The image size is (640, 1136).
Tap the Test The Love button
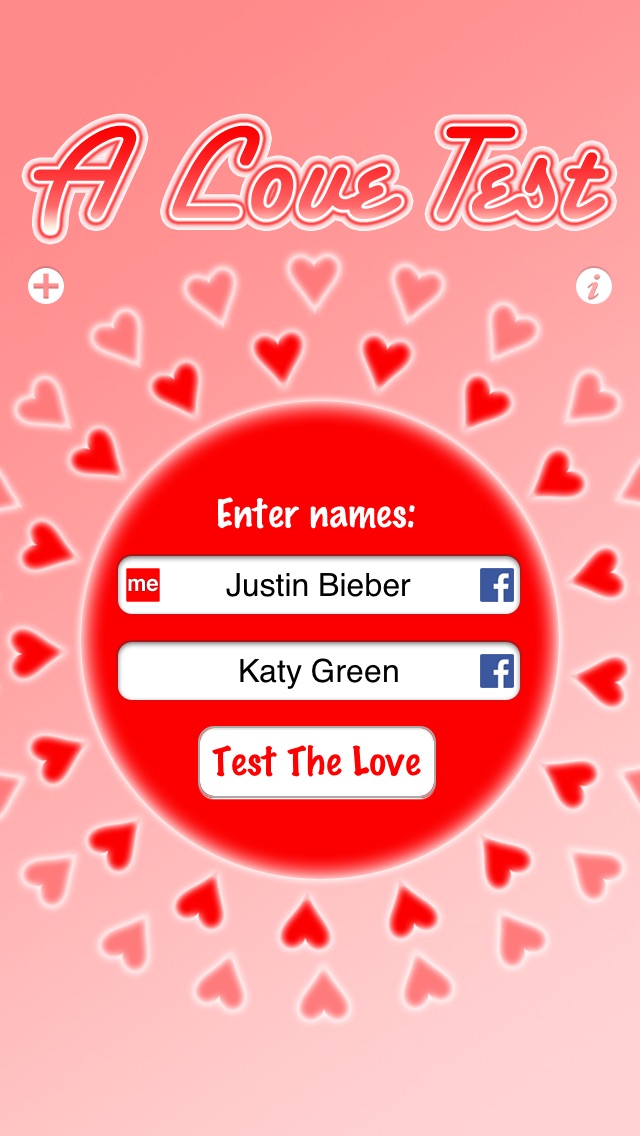coord(317,763)
